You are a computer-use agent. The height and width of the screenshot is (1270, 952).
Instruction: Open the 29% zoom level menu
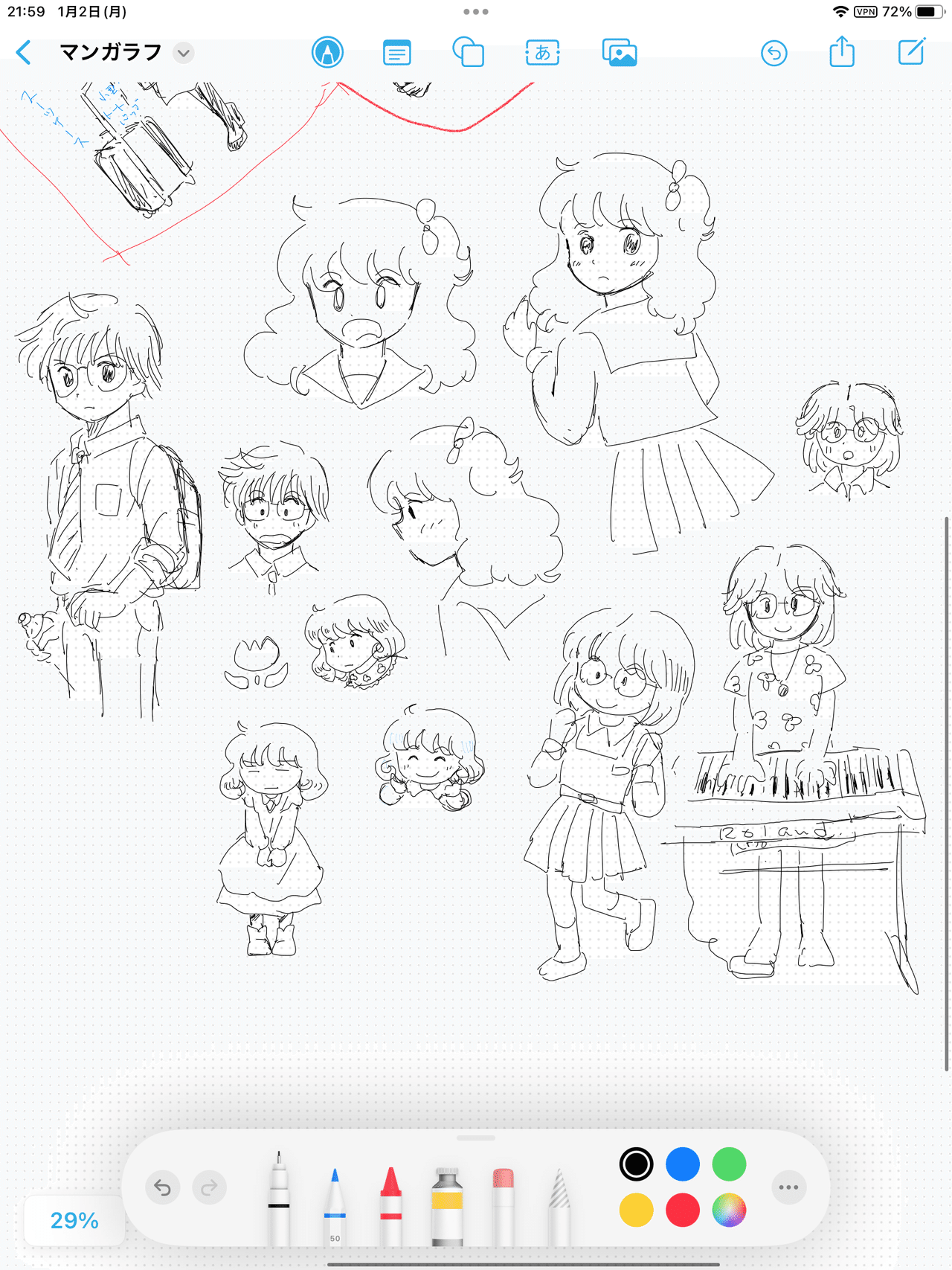coord(74,1220)
